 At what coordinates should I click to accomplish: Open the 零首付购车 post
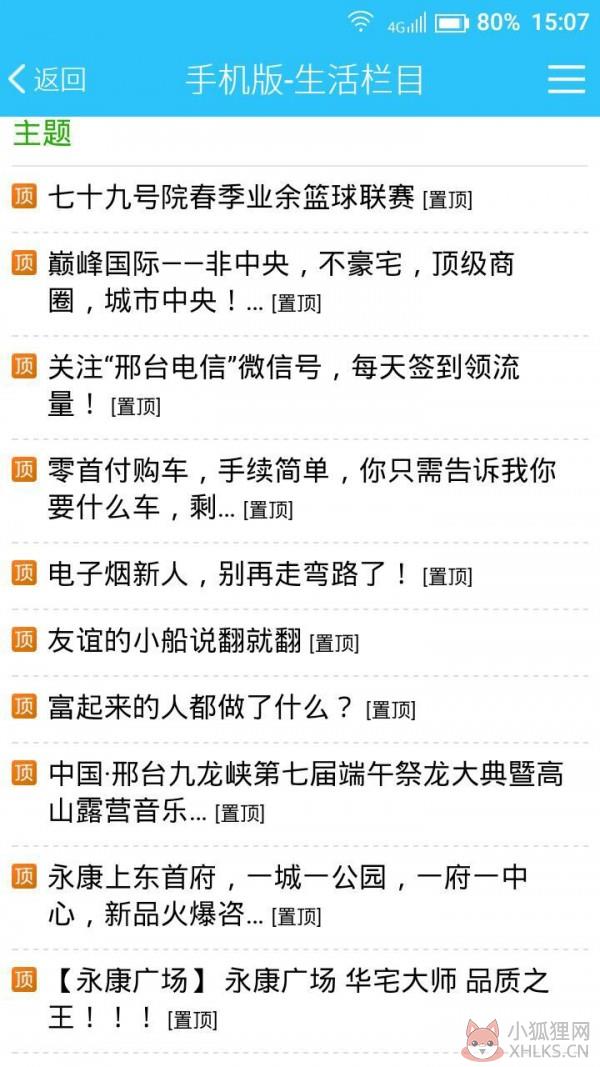301,489
